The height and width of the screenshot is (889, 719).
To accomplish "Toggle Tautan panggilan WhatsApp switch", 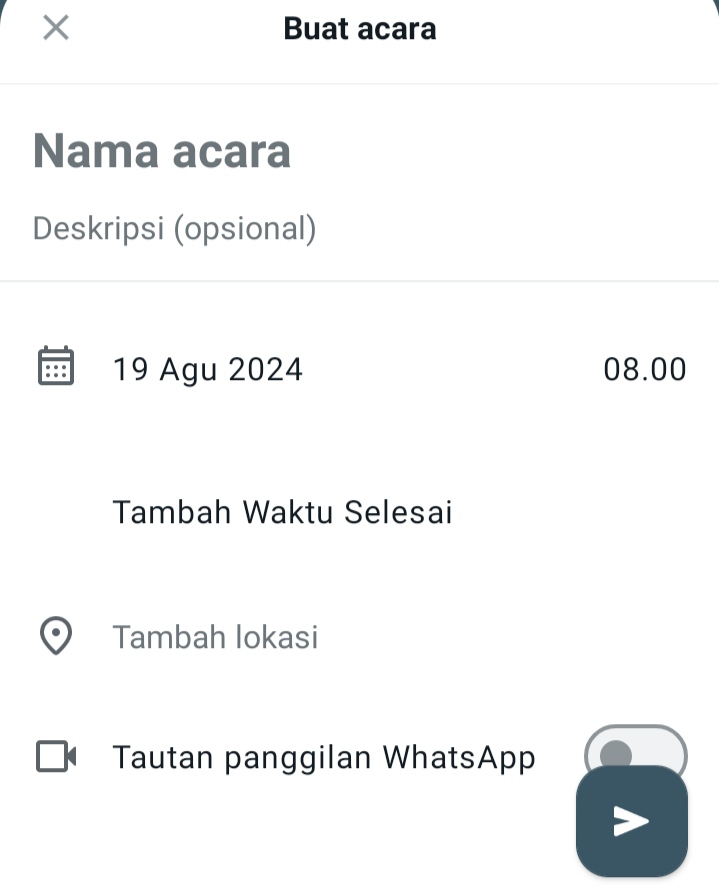I will pyautogui.click(x=634, y=750).
